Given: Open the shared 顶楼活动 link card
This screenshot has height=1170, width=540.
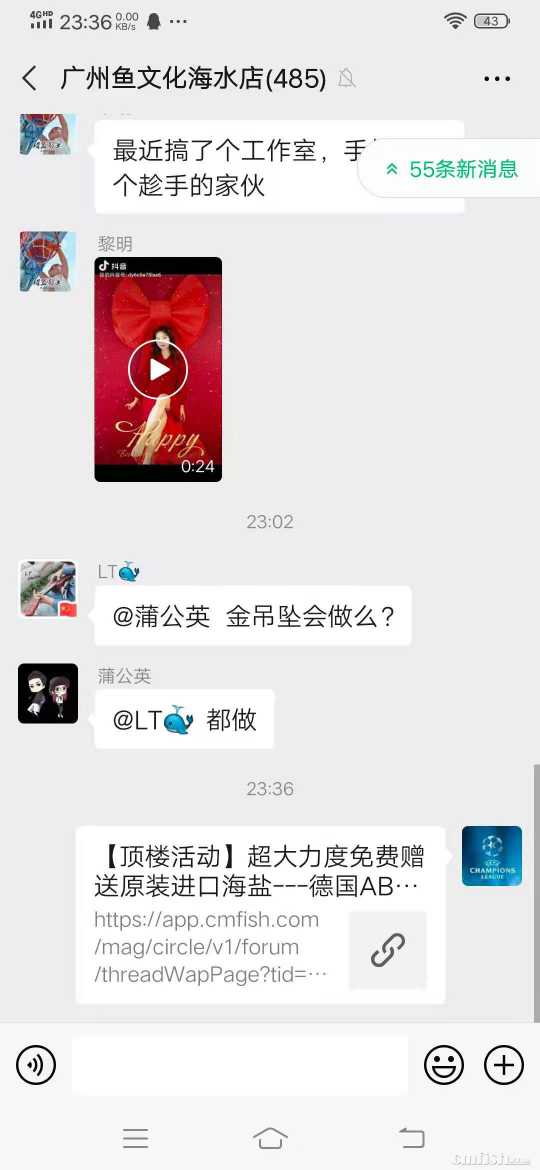Looking at the screenshot, I should click(x=261, y=915).
